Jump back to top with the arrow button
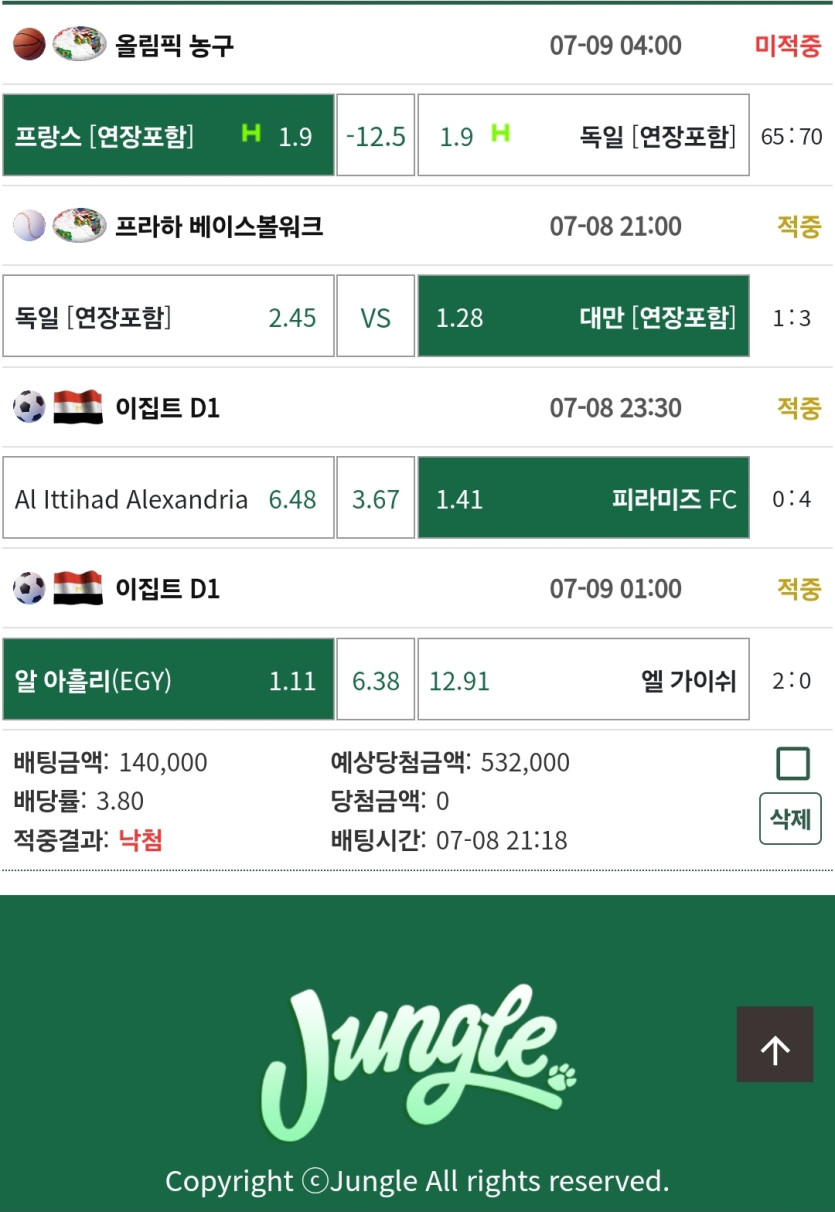The height and width of the screenshot is (1212, 835). tap(775, 1045)
